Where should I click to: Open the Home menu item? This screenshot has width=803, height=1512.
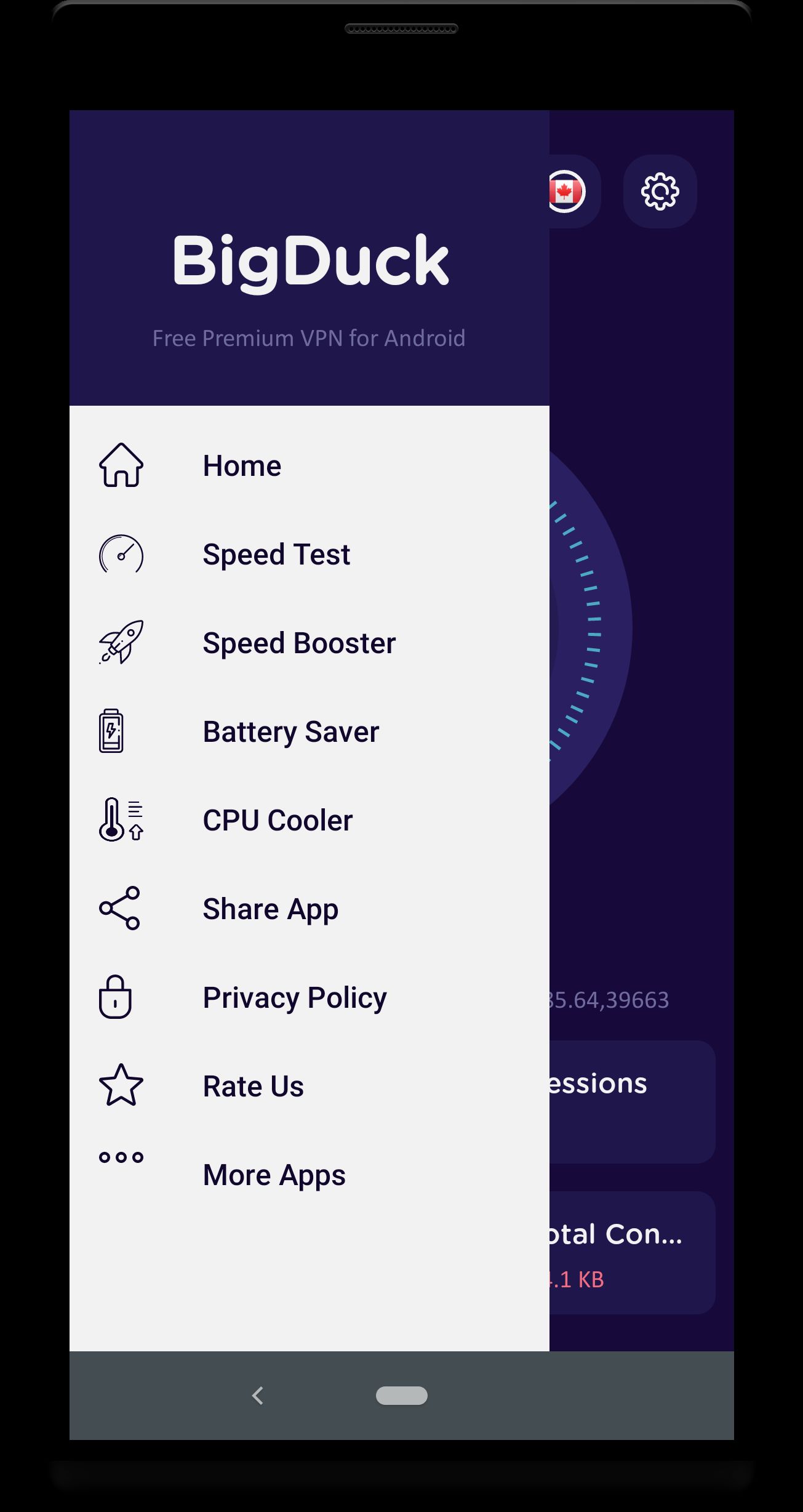click(x=242, y=466)
